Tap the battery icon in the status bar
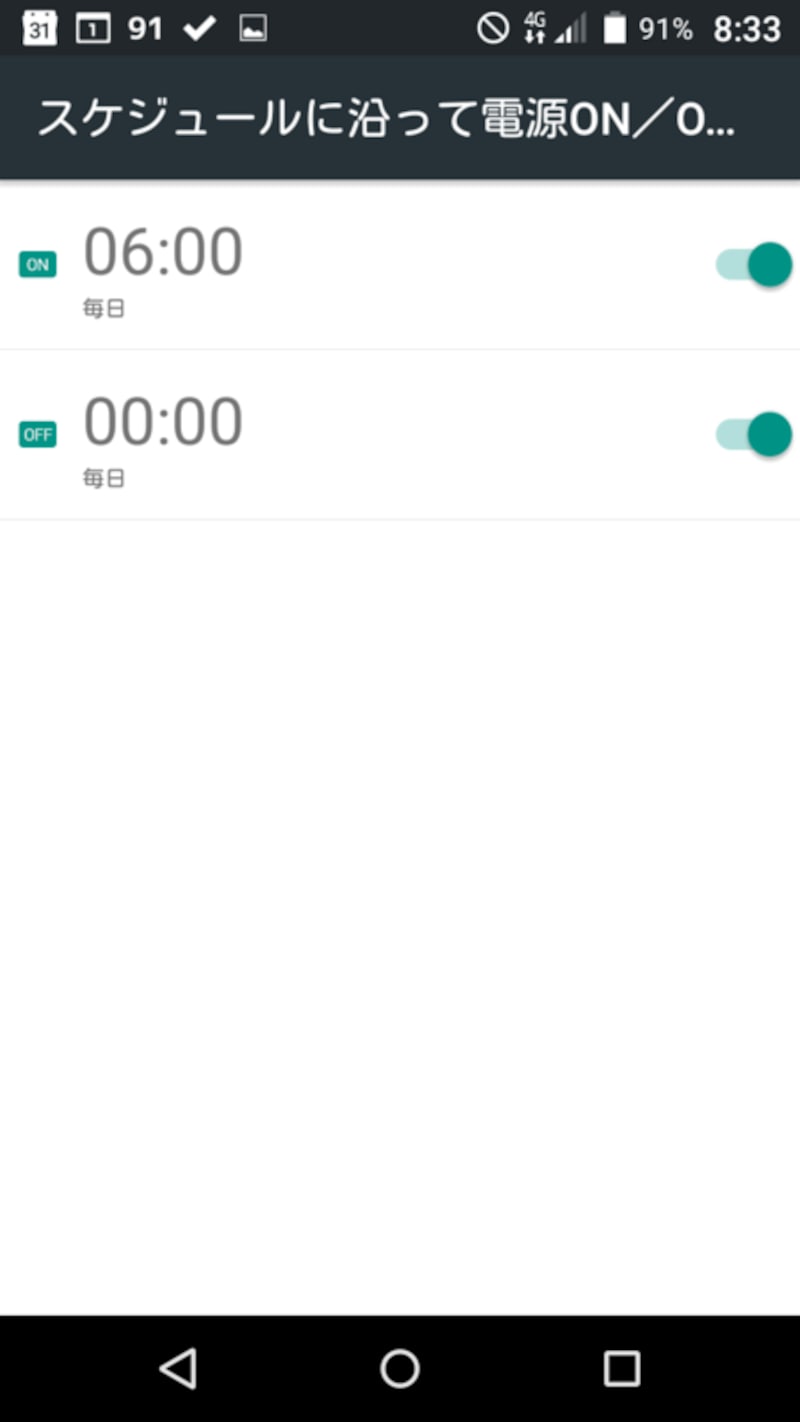Screen dimensions: 800x1422 (x=614, y=27)
